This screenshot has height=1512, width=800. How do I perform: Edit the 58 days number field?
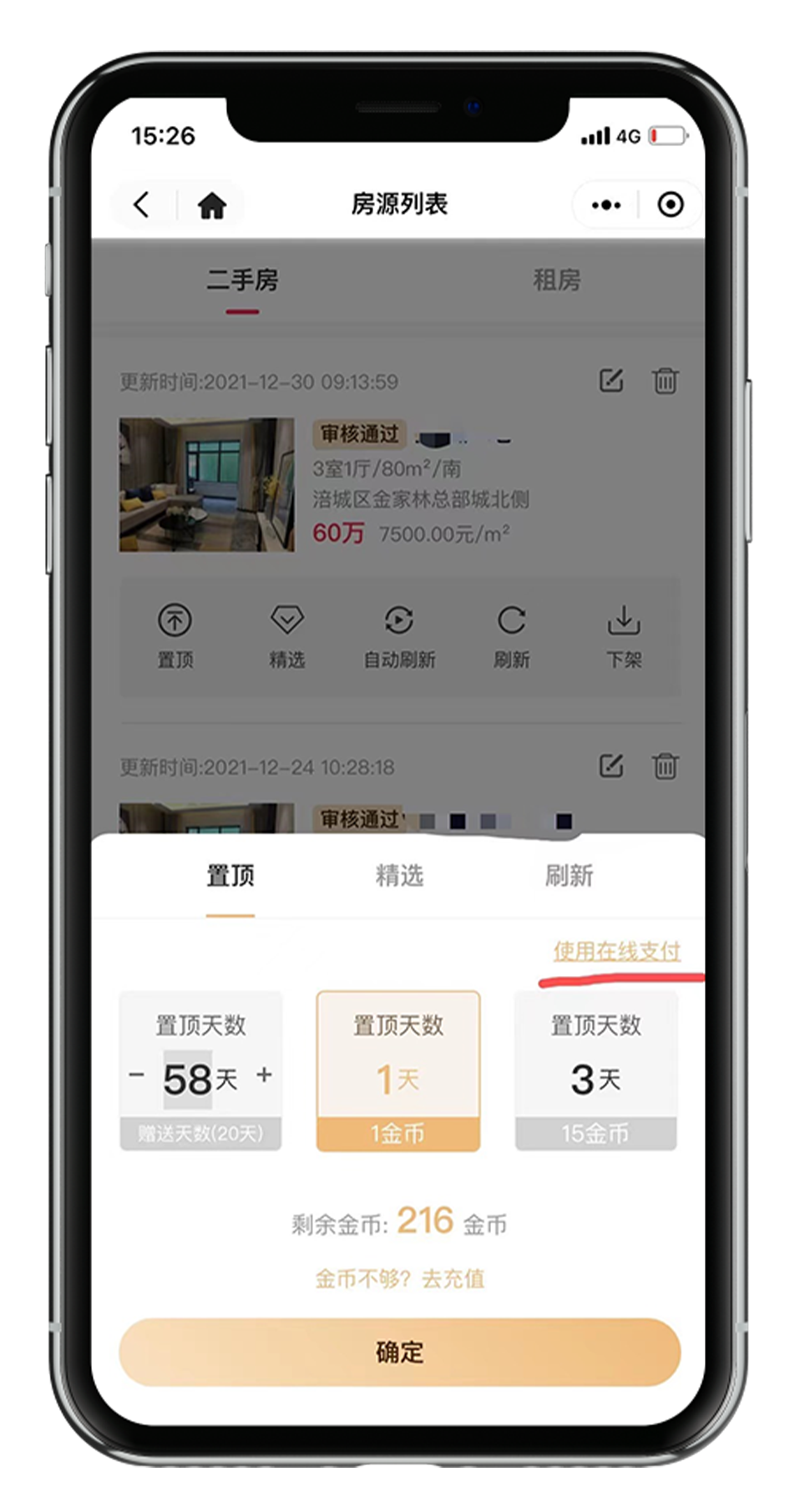coord(188,1079)
